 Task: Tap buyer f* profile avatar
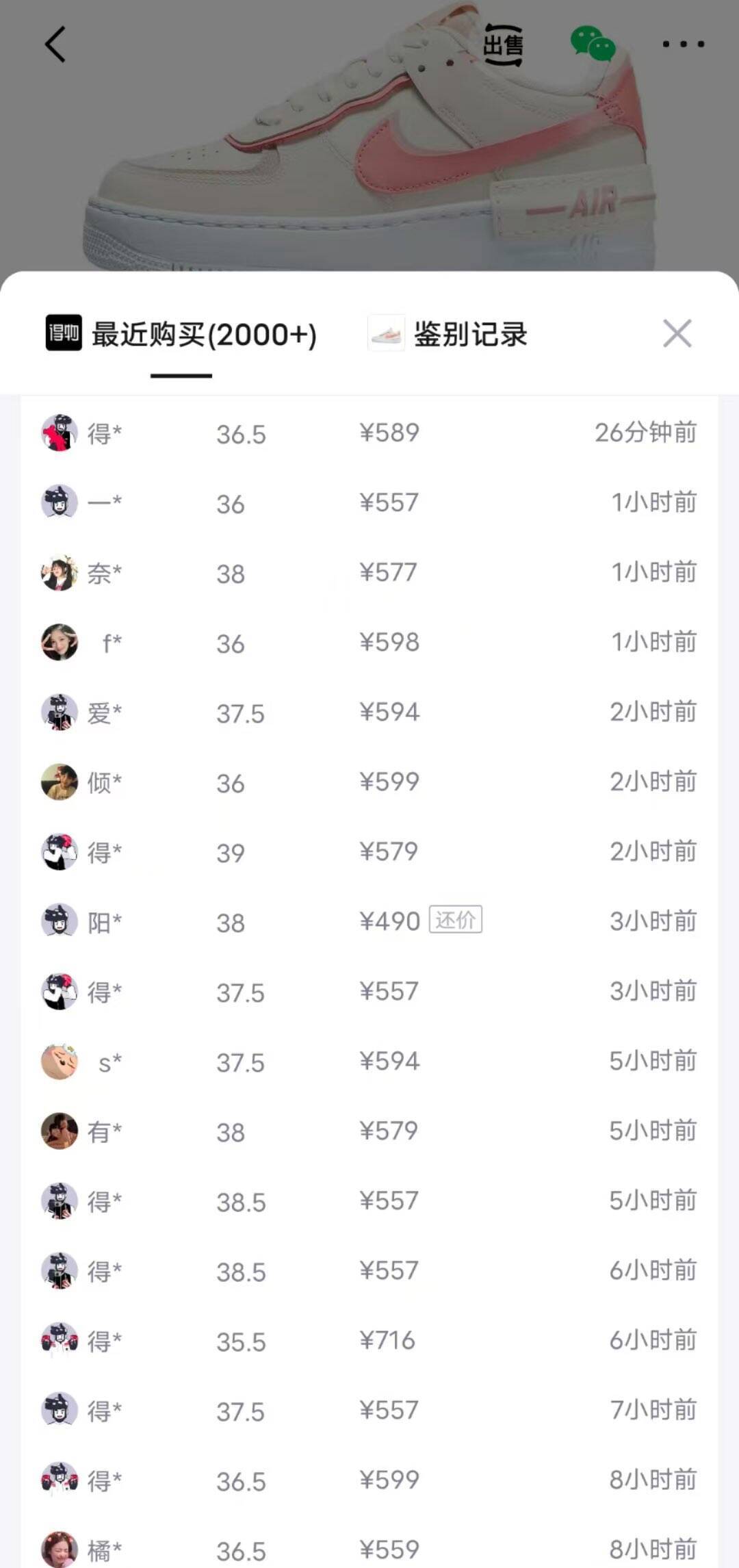(60, 643)
